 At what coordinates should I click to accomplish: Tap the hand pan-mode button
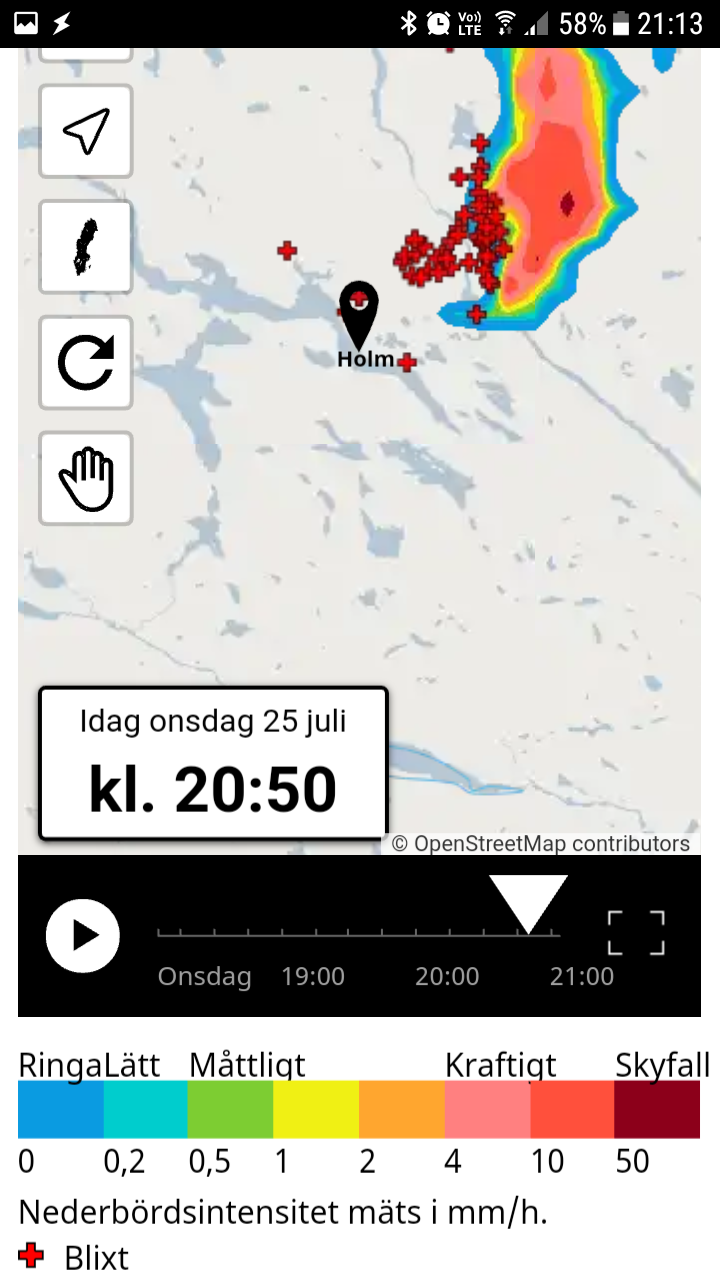click(86, 478)
